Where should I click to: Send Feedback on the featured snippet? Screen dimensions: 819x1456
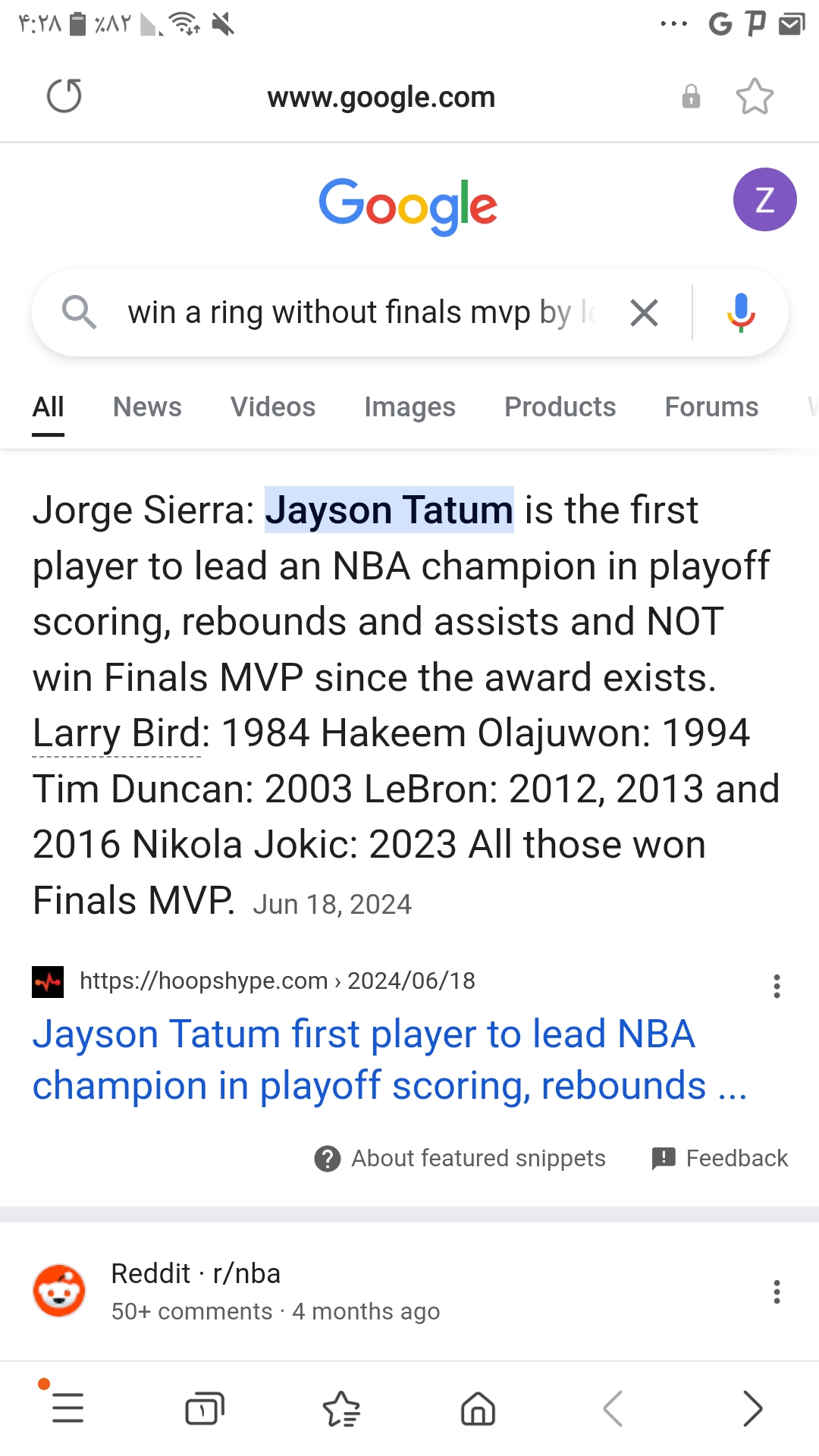720,1159
